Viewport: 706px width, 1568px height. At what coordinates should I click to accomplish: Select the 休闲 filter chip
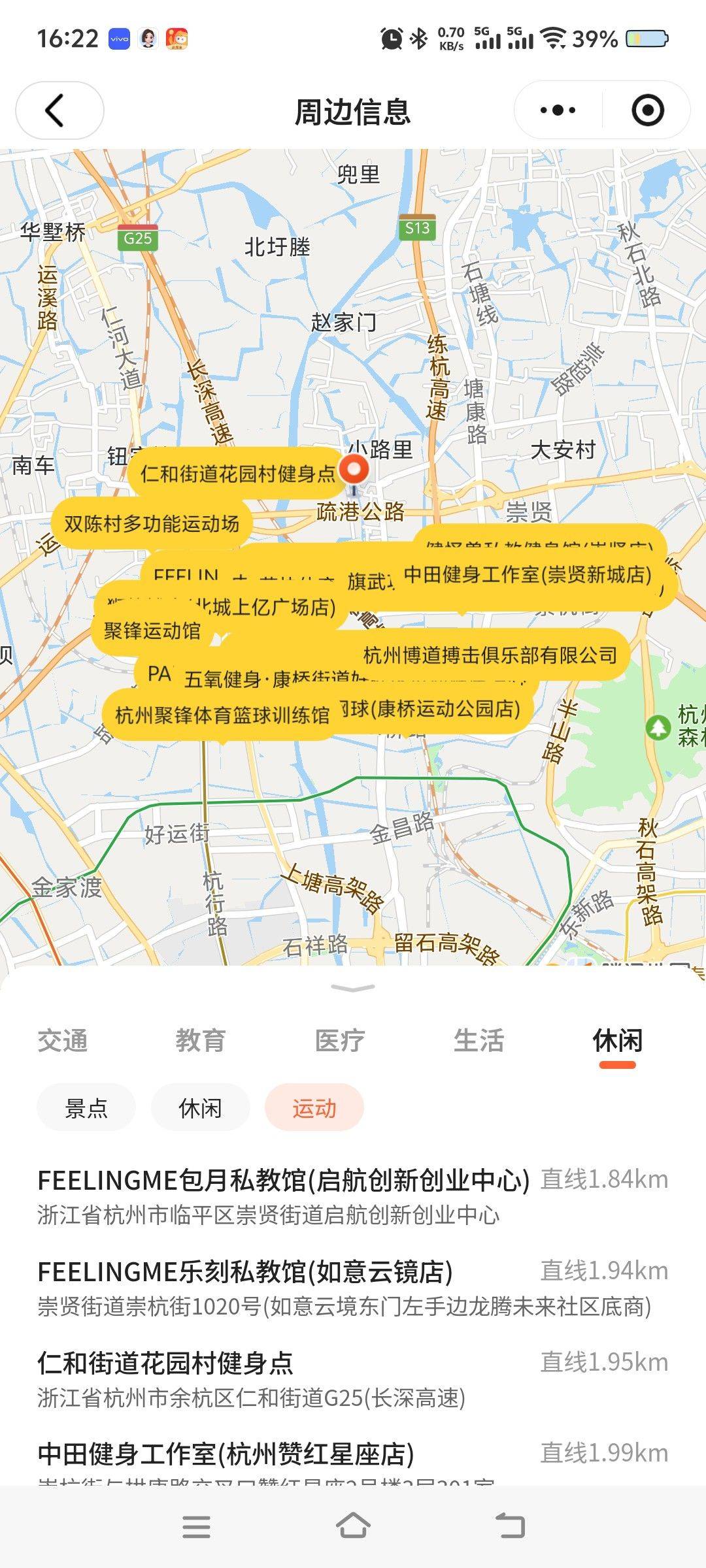tap(200, 1108)
